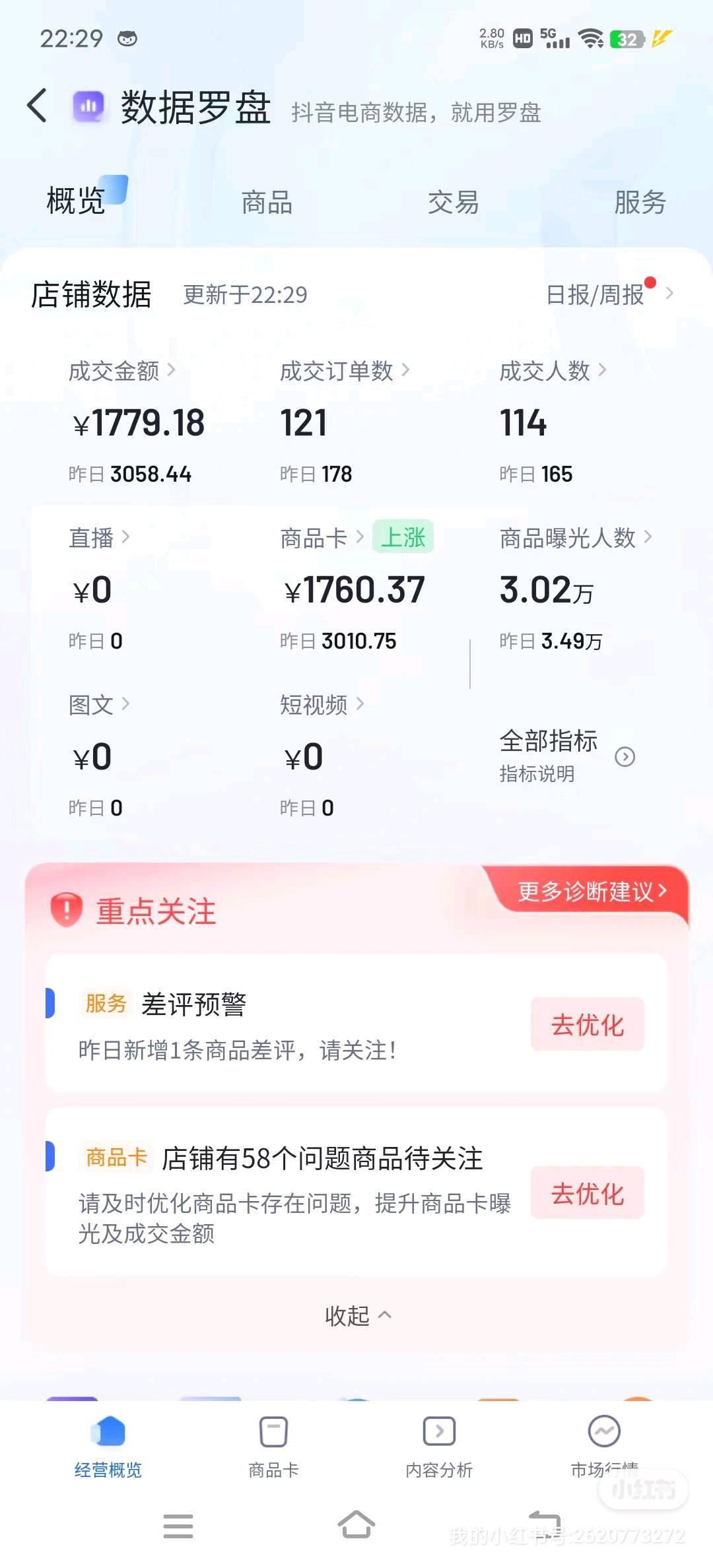Viewport: 713px width, 1568px height.
Task: Tap 去优化 for 差评预警
Action: 588,1024
